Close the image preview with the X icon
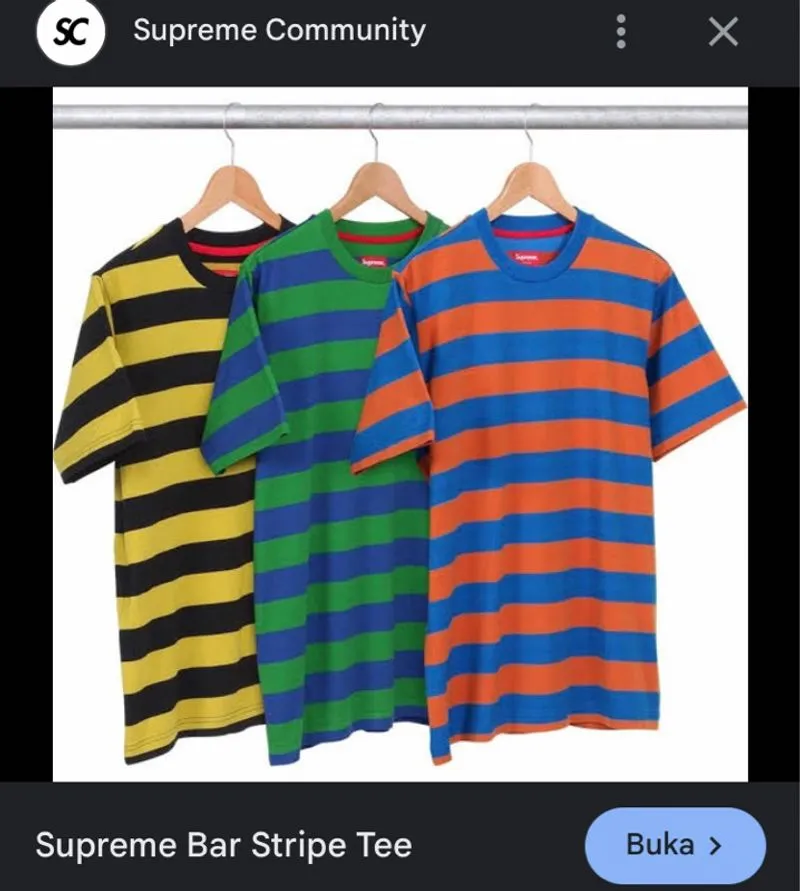This screenshot has height=891, width=800. coord(721,31)
